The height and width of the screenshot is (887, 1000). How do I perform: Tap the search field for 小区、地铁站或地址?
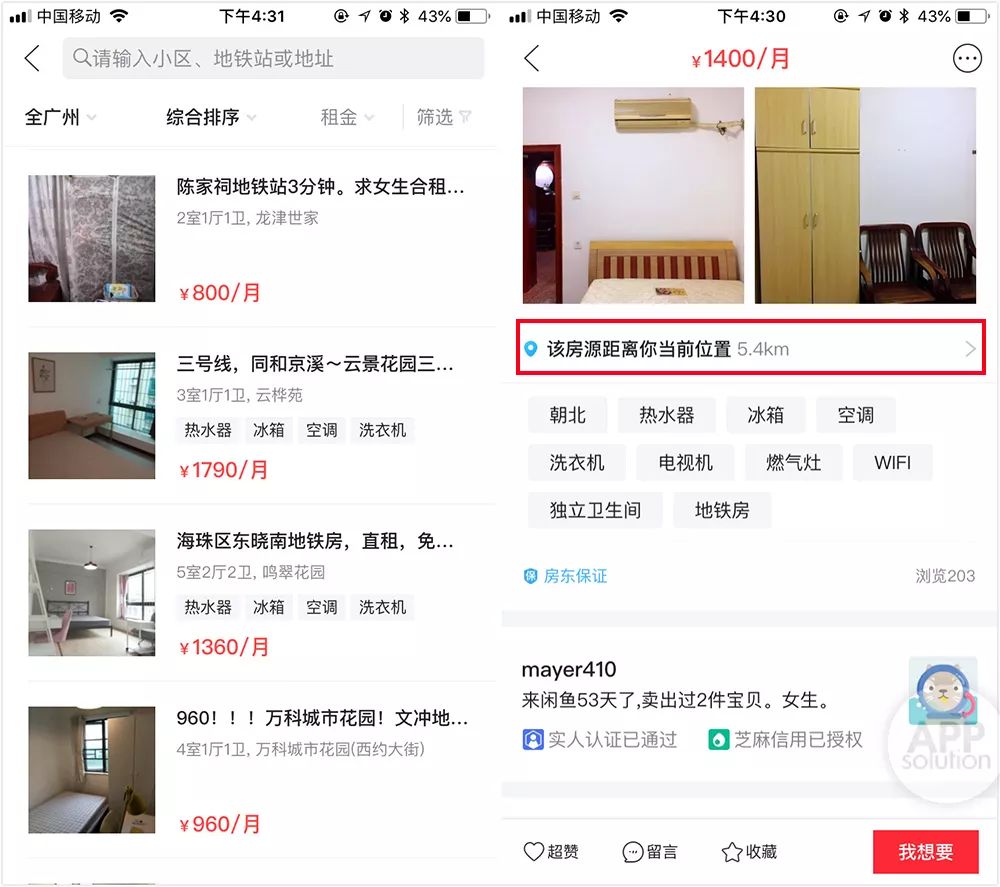pos(273,59)
